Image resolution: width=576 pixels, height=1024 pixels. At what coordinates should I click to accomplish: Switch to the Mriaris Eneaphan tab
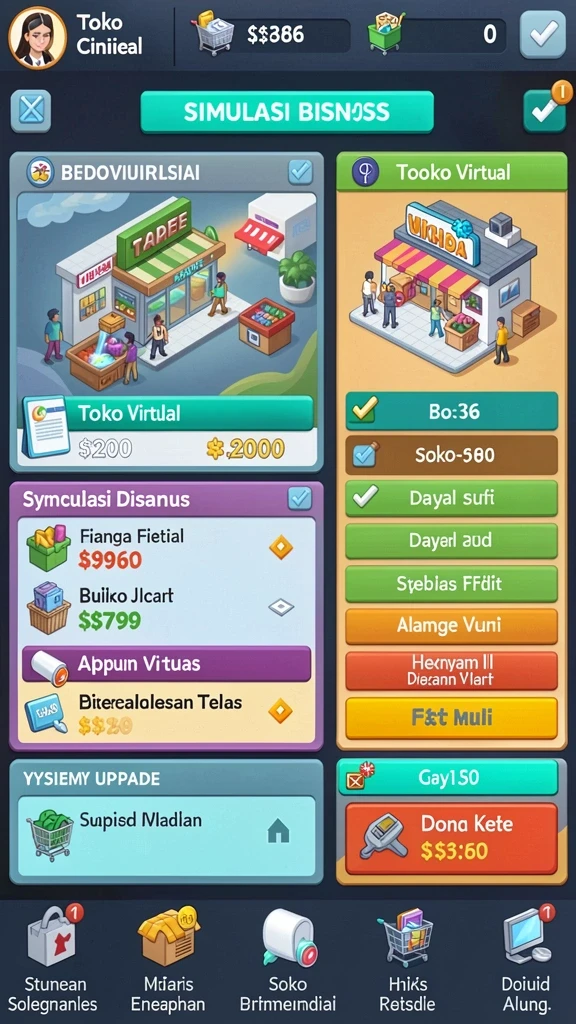(168, 958)
